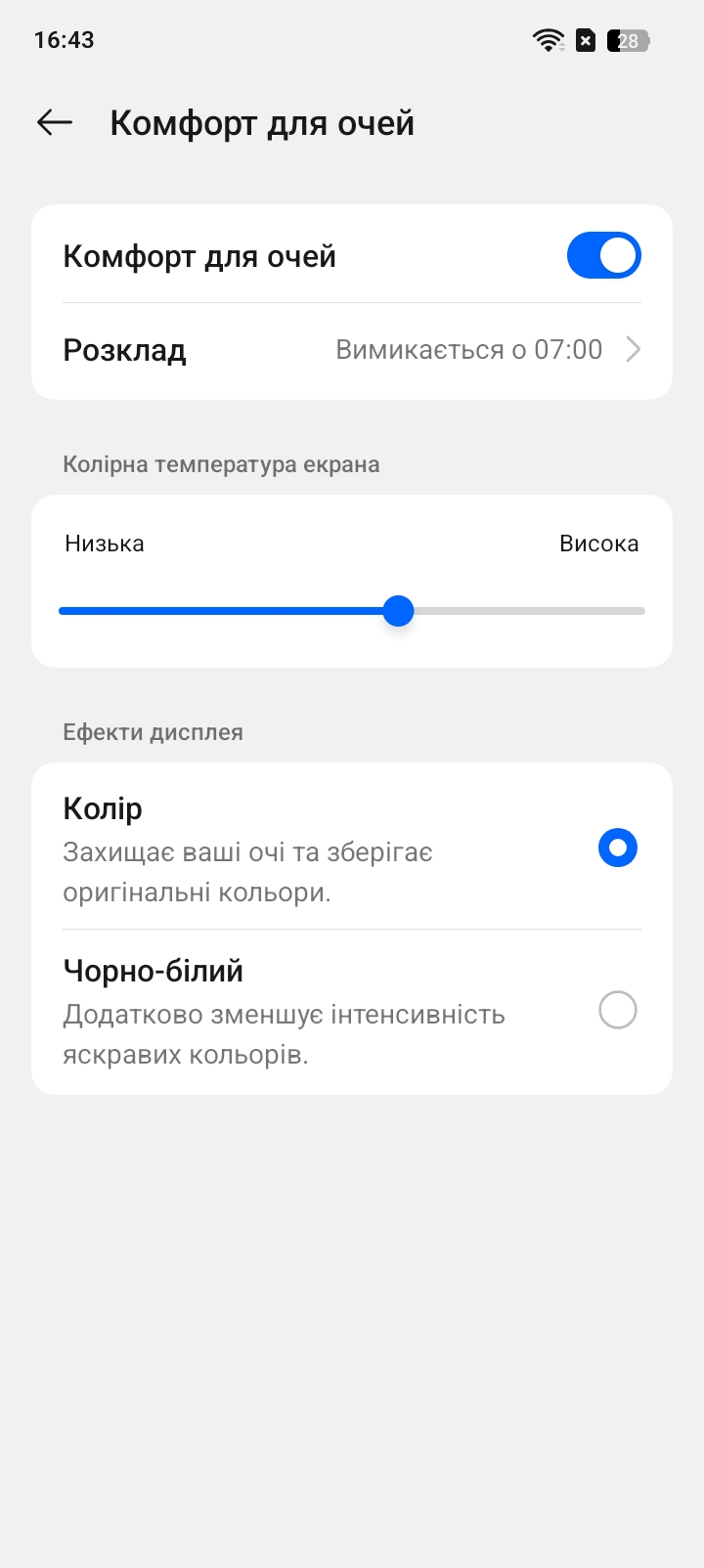This screenshot has width=704, height=1568.
Task: Open the Розклад schedule settings
Action: (x=352, y=350)
